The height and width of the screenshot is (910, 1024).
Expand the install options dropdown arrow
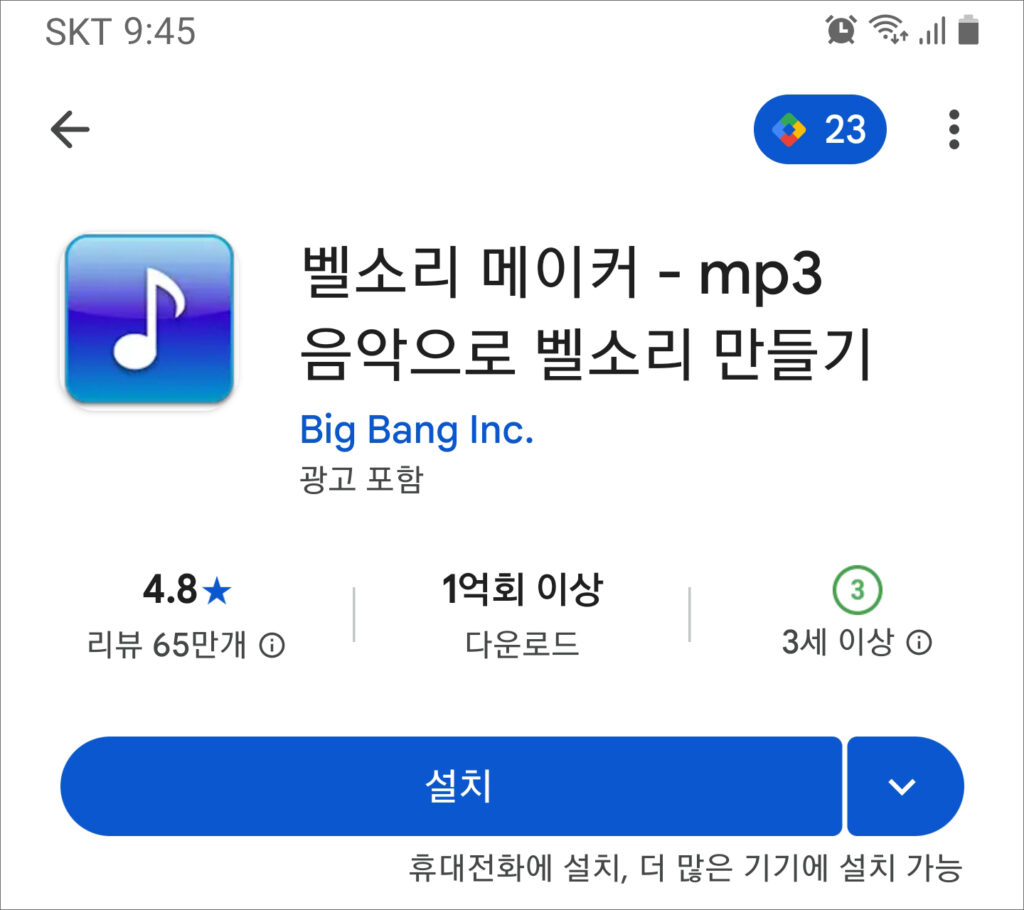pyautogui.click(x=903, y=786)
